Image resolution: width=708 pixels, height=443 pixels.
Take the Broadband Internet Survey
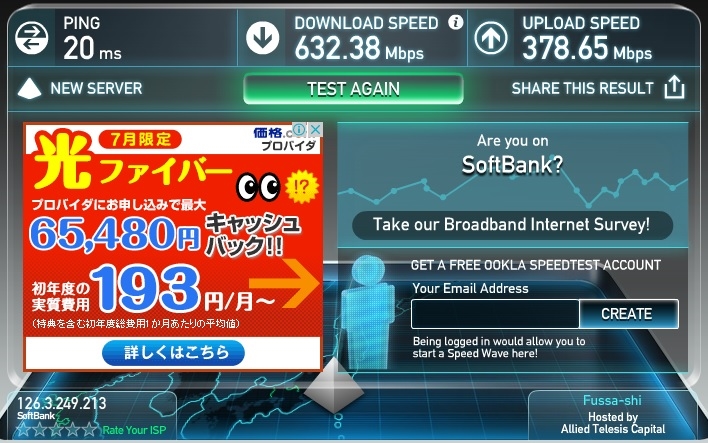pyautogui.click(x=511, y=225)
